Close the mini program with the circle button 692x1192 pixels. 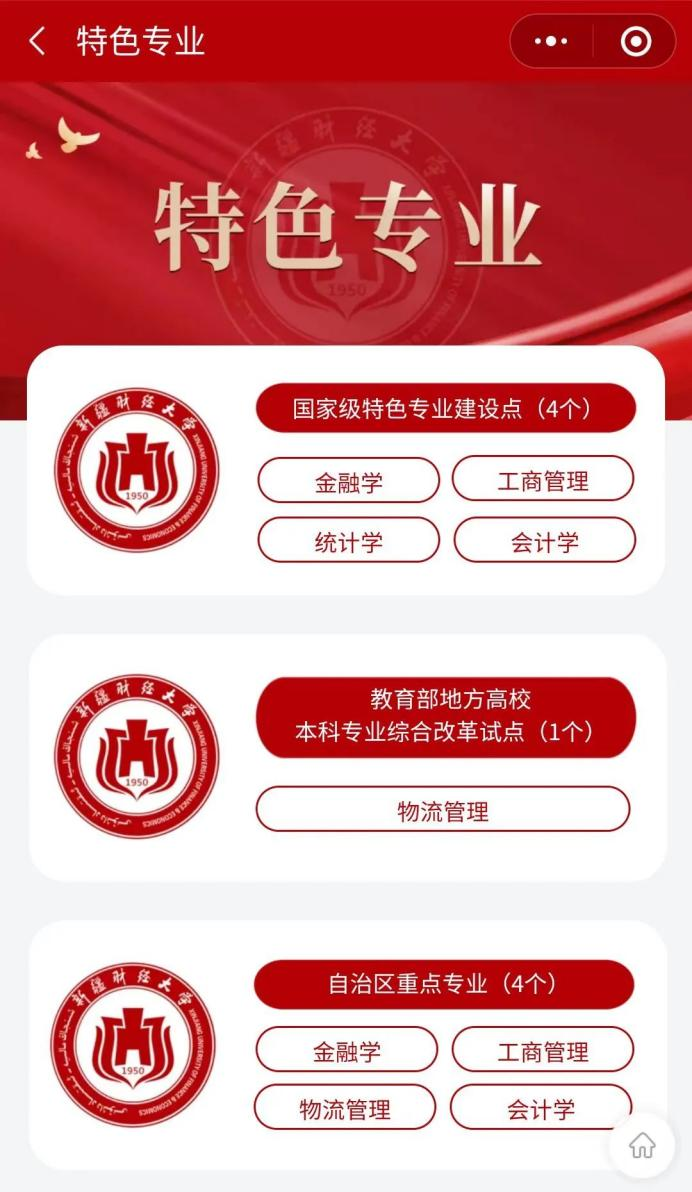635,42
